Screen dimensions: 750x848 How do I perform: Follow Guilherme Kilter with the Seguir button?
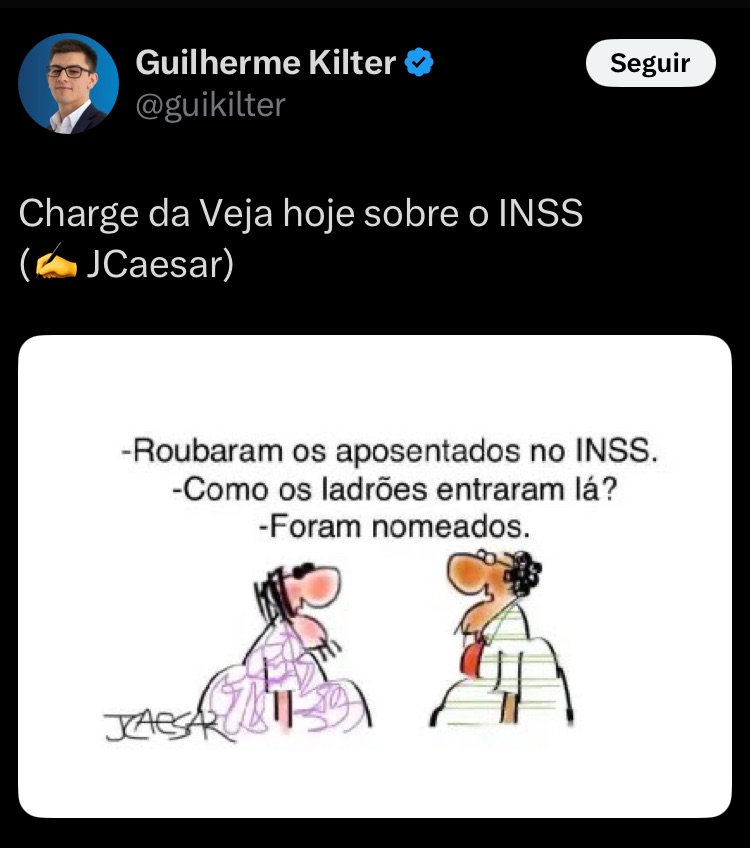point(650,64)
